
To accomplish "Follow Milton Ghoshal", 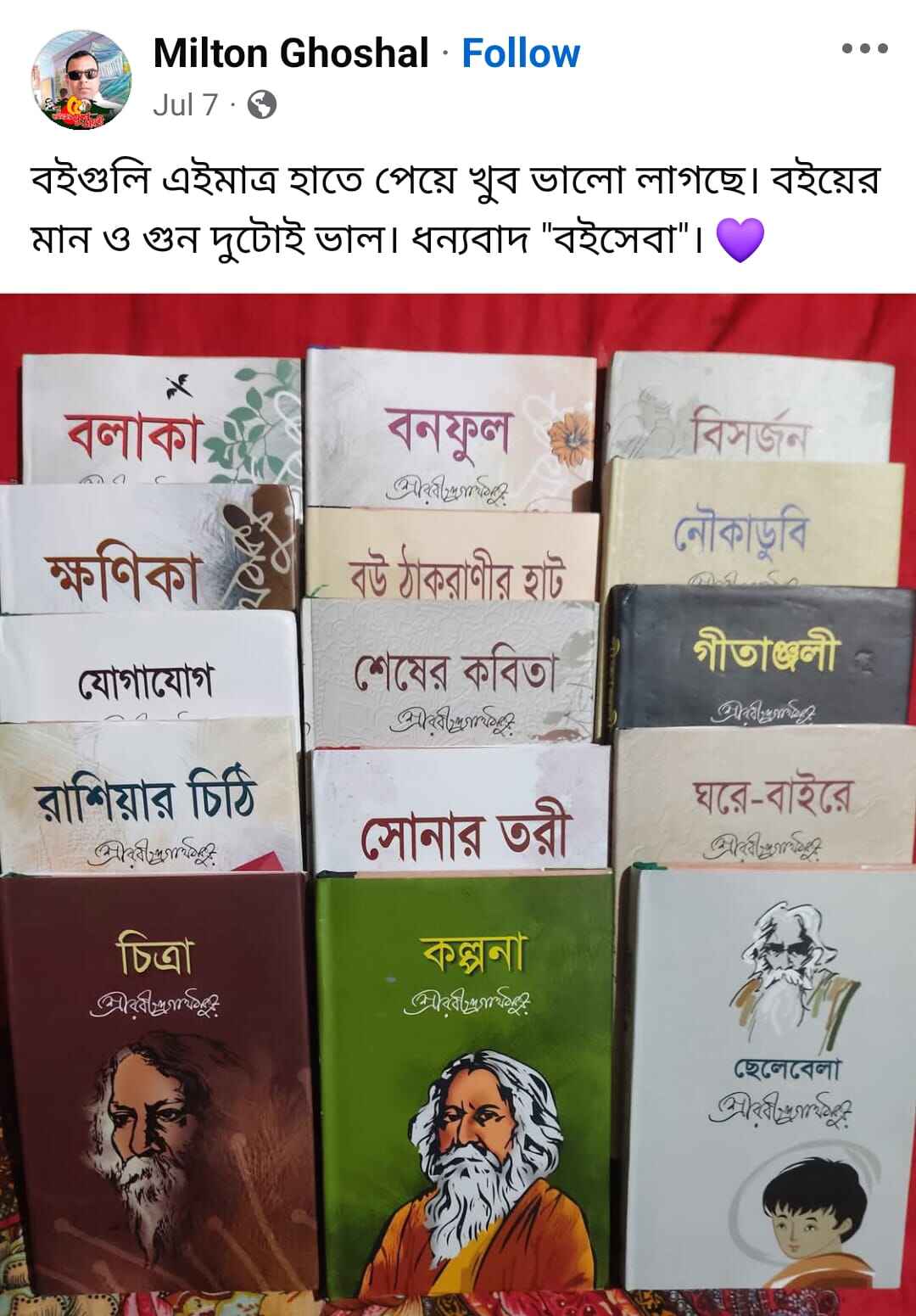I will [x=520, y=53].
